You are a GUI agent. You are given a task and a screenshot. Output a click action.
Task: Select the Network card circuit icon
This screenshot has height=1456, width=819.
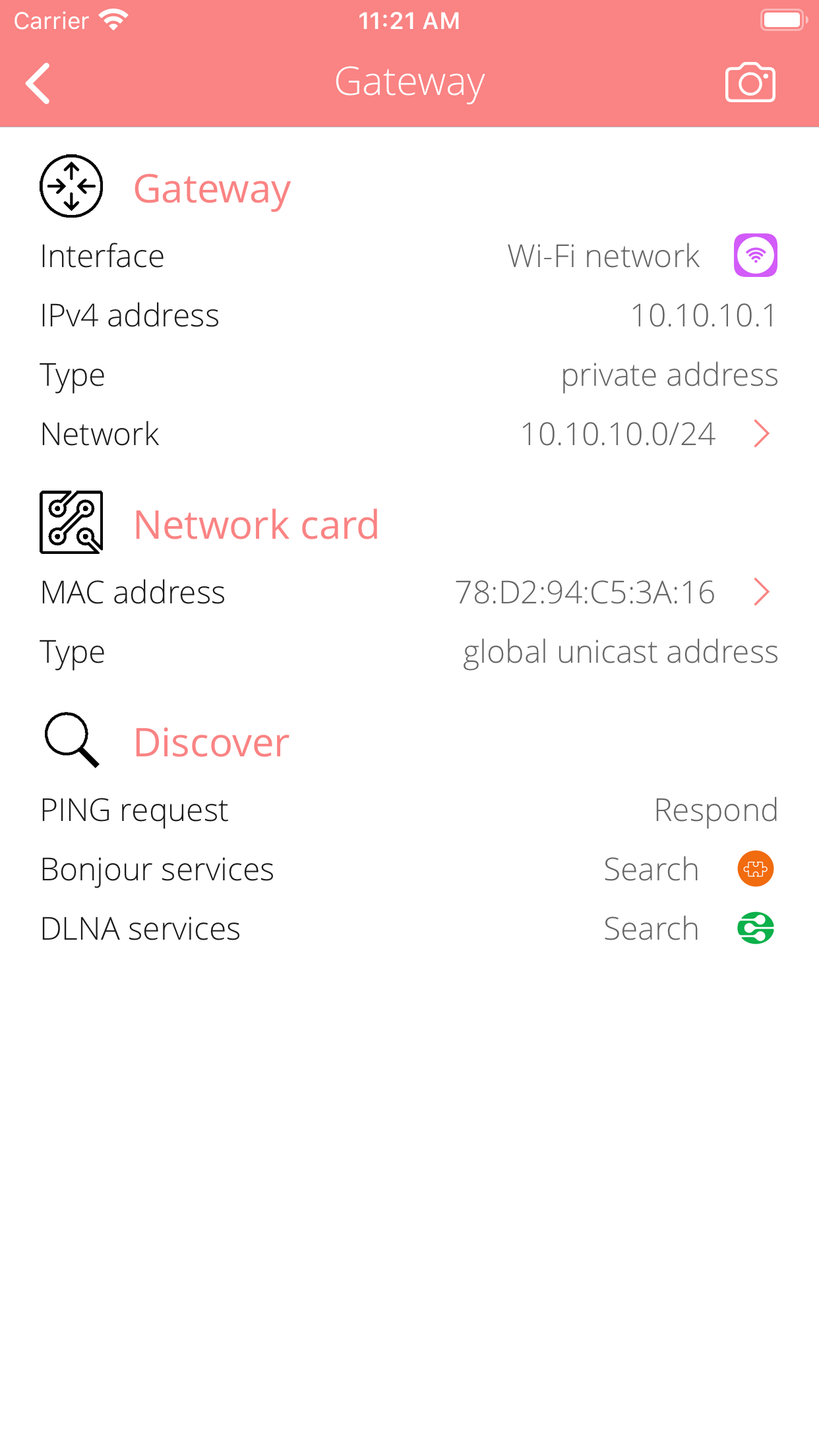(x=72, y=522)
